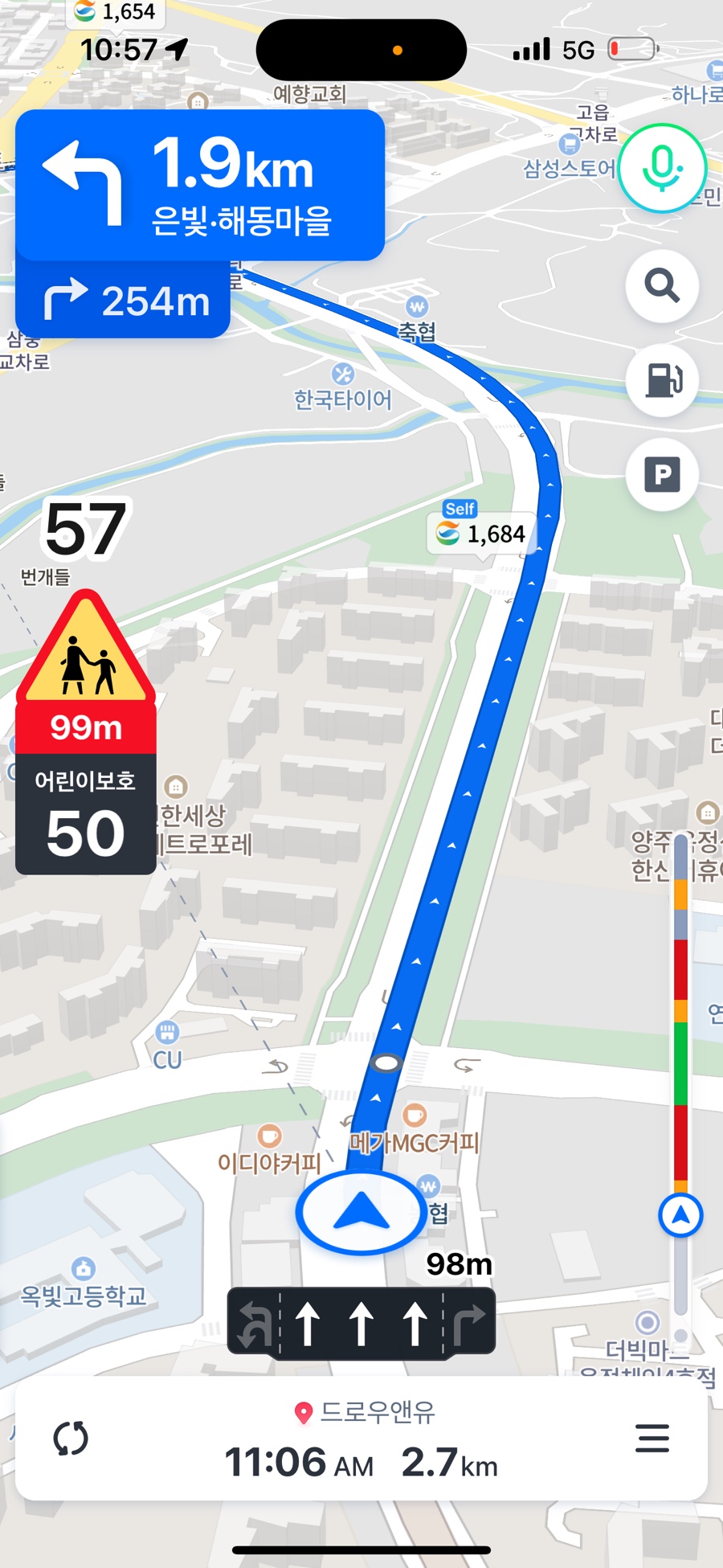The image size is (723, 1568).
Task: Open the map search
Action: (x=662, y=285)
